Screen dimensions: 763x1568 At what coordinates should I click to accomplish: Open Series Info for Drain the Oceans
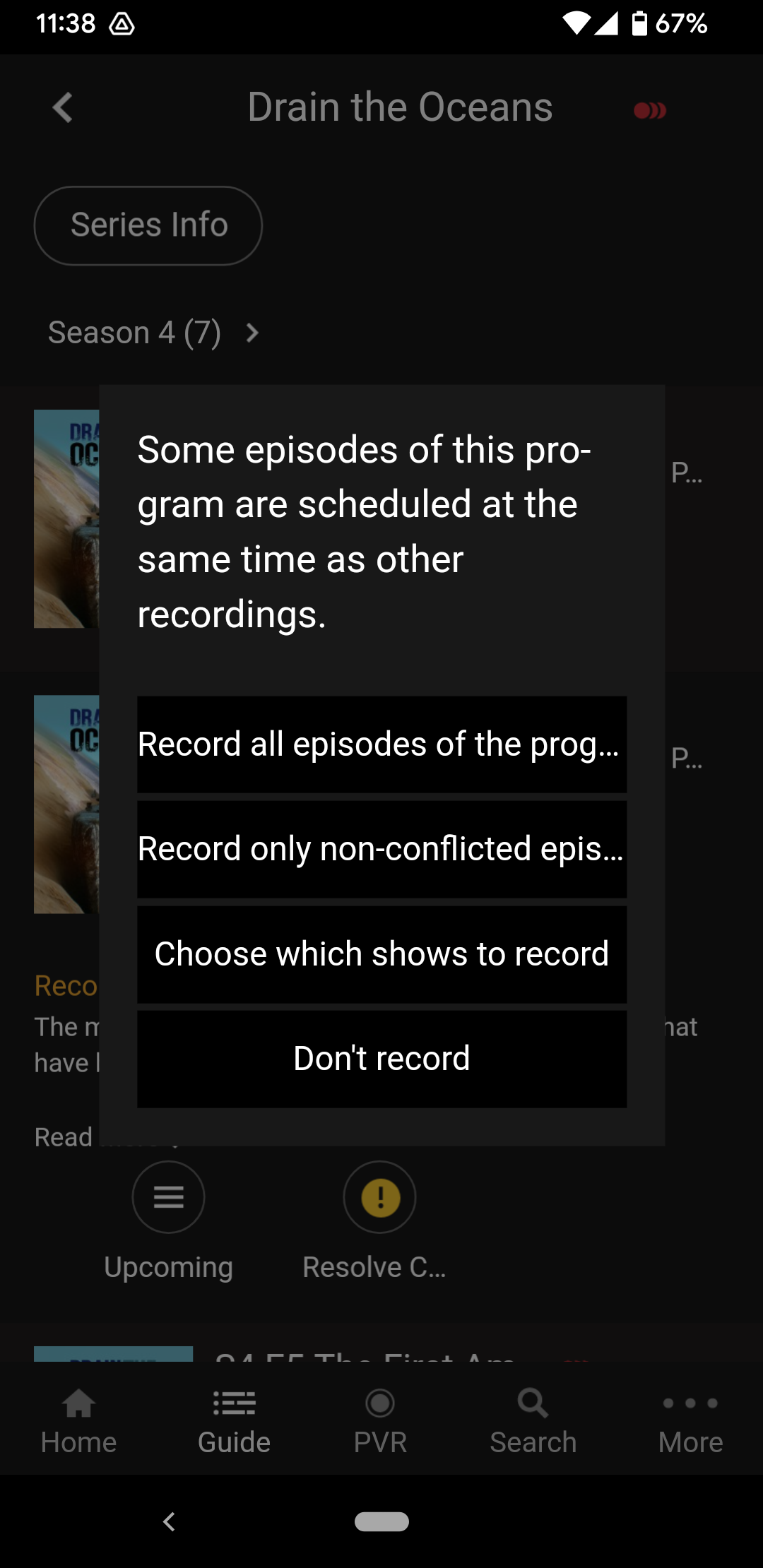click(148, 225)
